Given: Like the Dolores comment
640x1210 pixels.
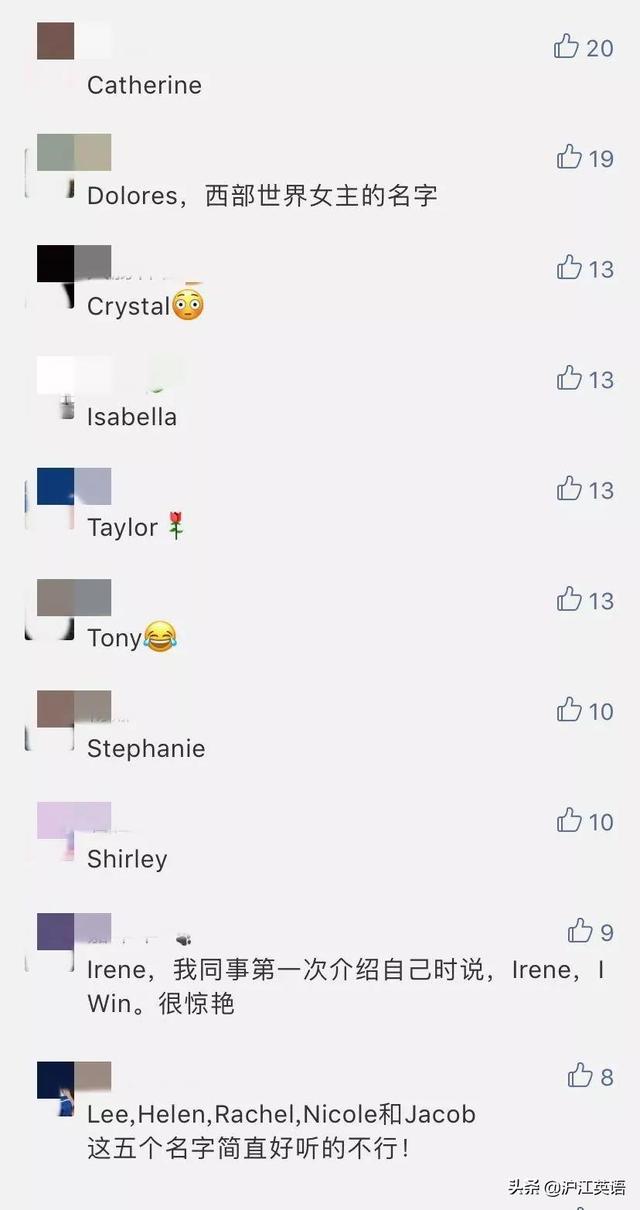Looking at the screenshot, I should coord(569,157).
